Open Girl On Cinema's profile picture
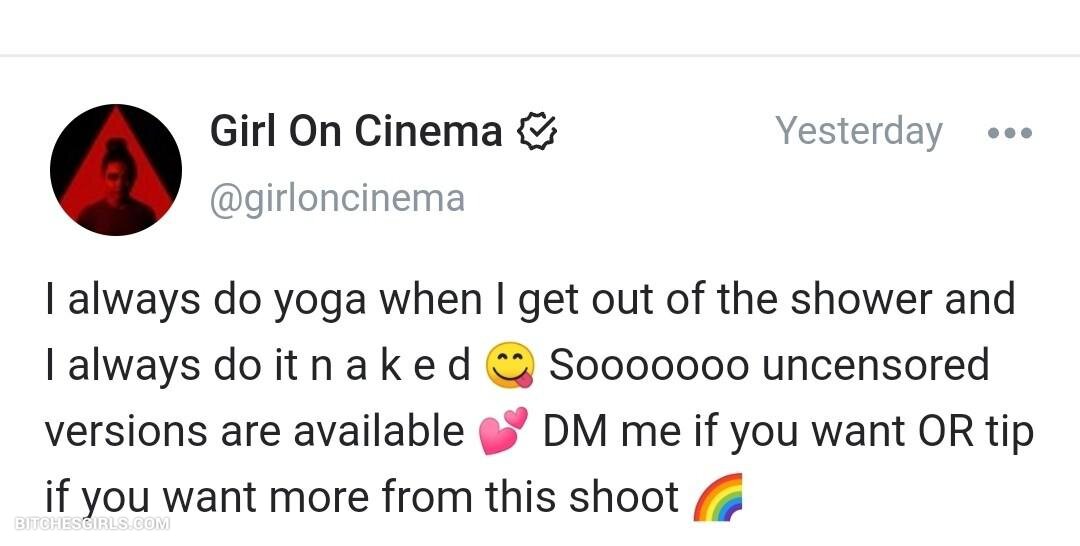 pos(116,170)
